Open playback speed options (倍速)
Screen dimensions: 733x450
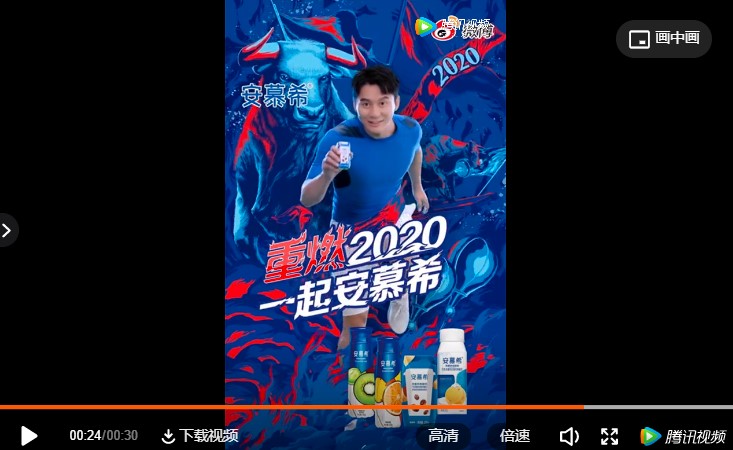click(x=515, y=435)
